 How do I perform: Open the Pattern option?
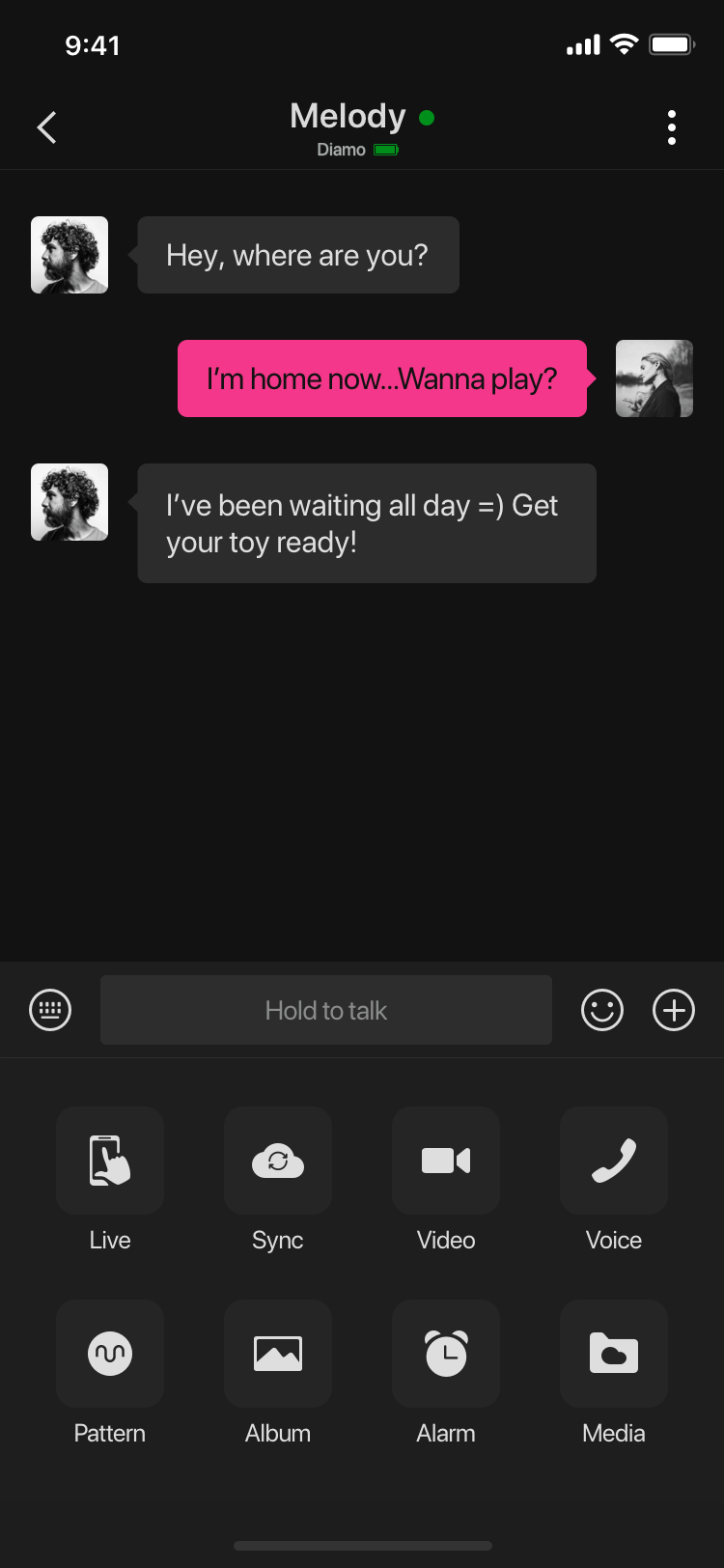pyautogui.click(x=110, y=1354)
